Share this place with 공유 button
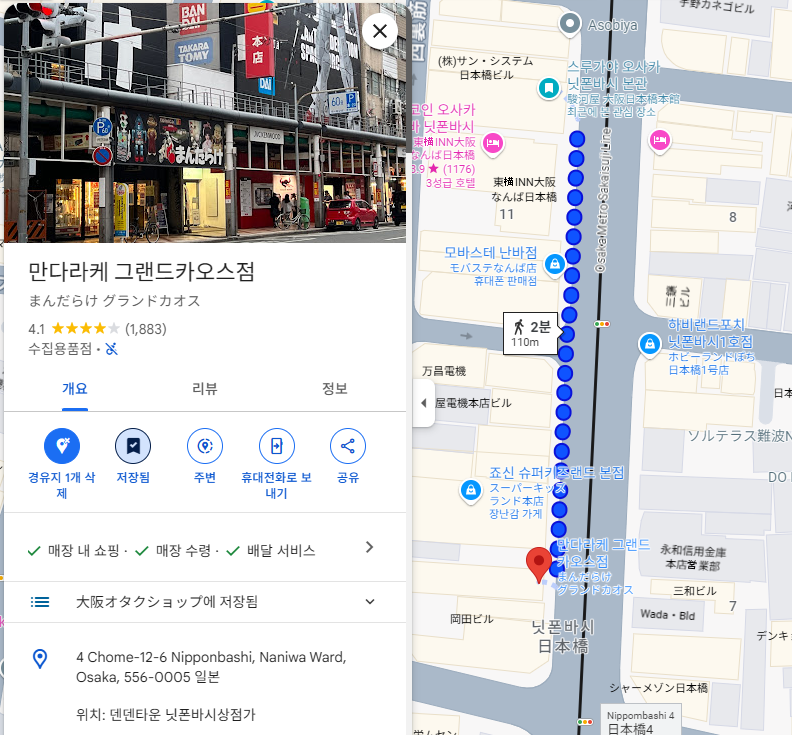Image resolution: width=792 pixels, height=735 pixels. pyautogui.click(x=348, y=446)
